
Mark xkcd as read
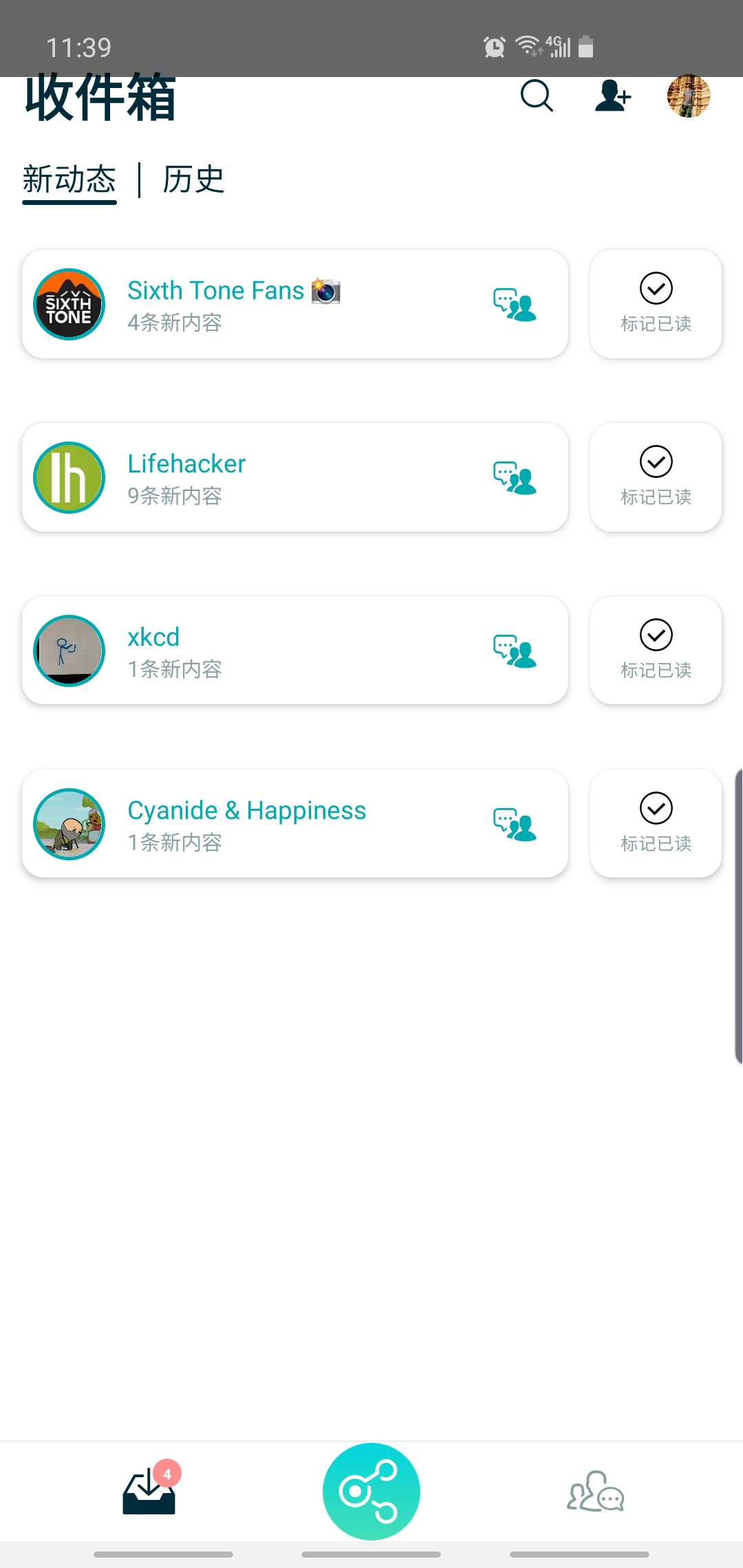click(656, 651)
